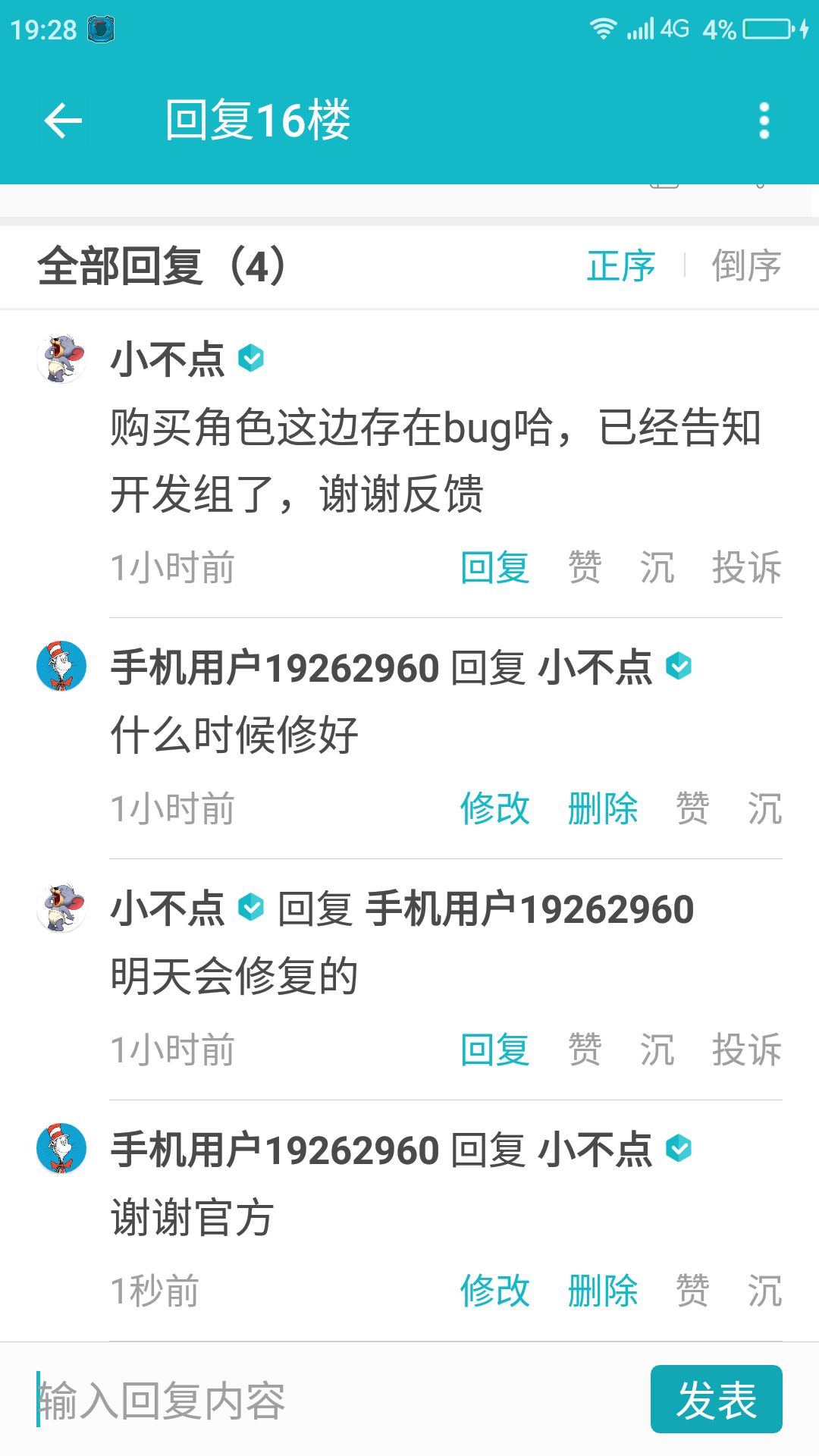Switch to 倒序 sort order
Image resolution: width=819 pixels, height=1456 pixels.
(x=746, y=266)
